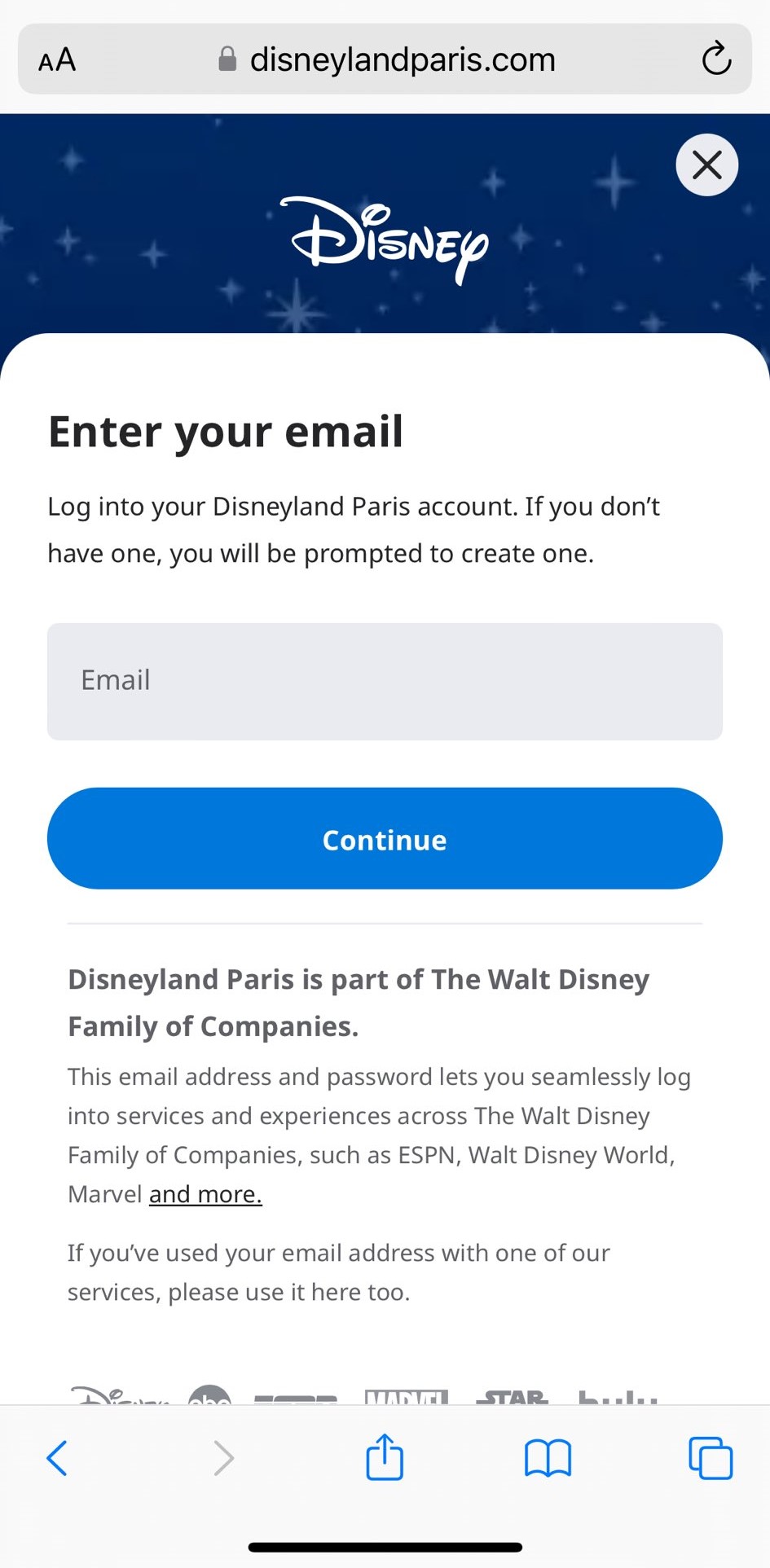Go back to the previous page
Screen dimensions: 770x1568
(x=57, y=1458)
